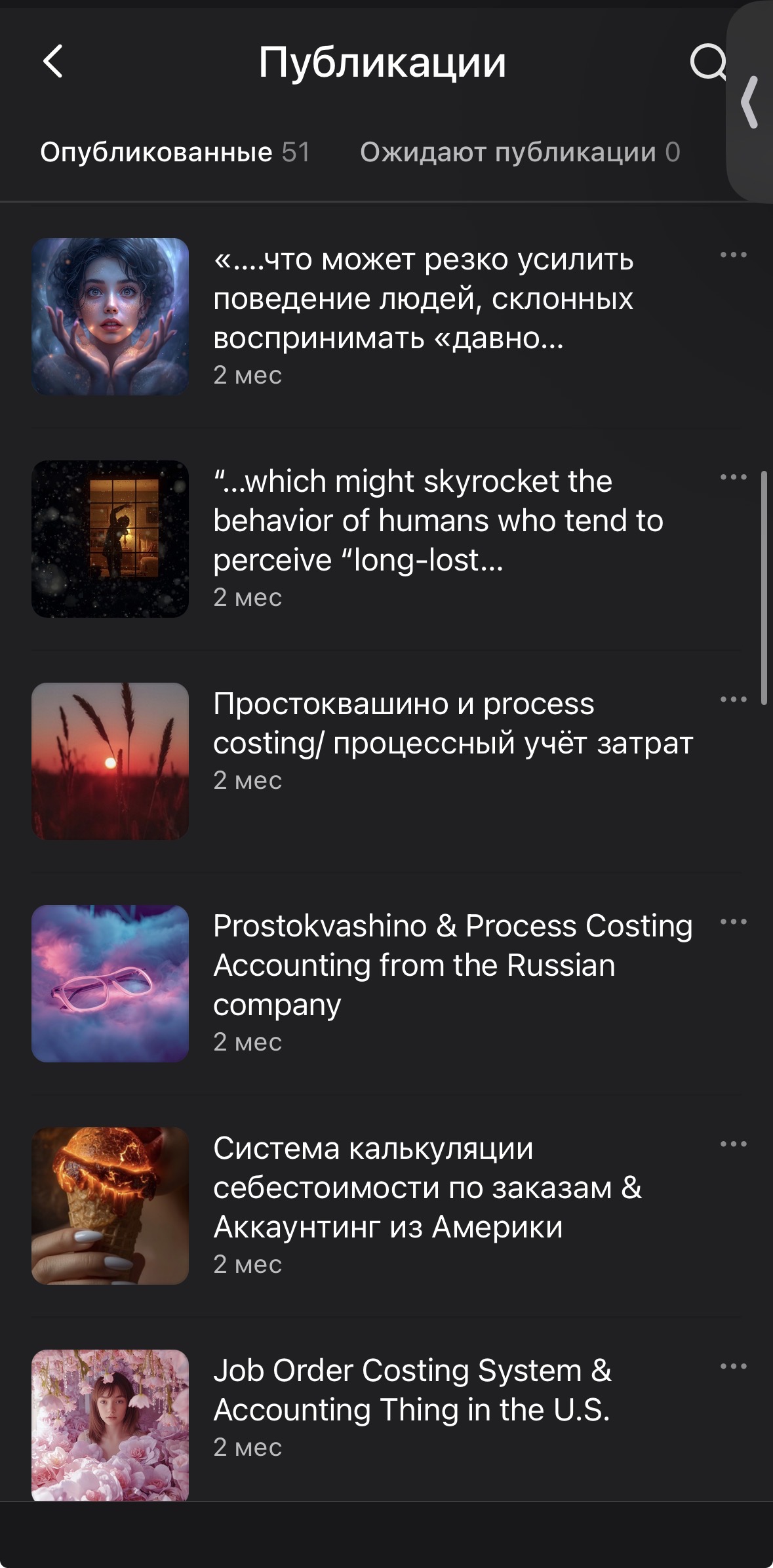Open search in publications
Screen dimensions: 773x1568
707,62
